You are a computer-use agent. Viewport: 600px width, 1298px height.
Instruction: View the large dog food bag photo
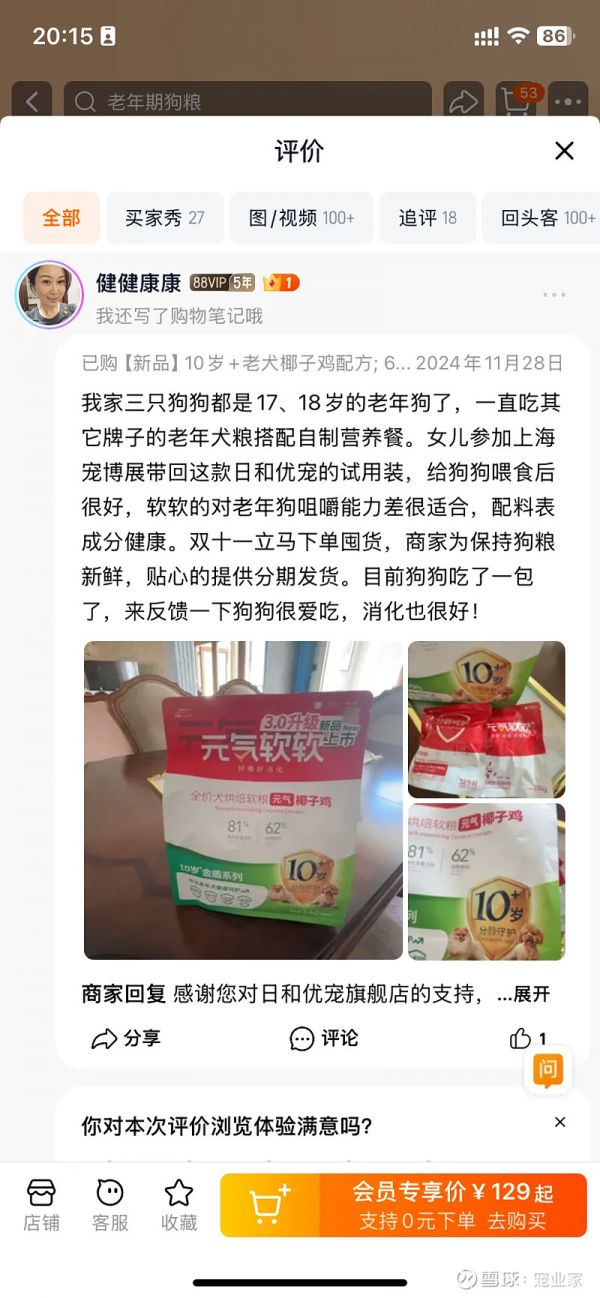(243, 800)
